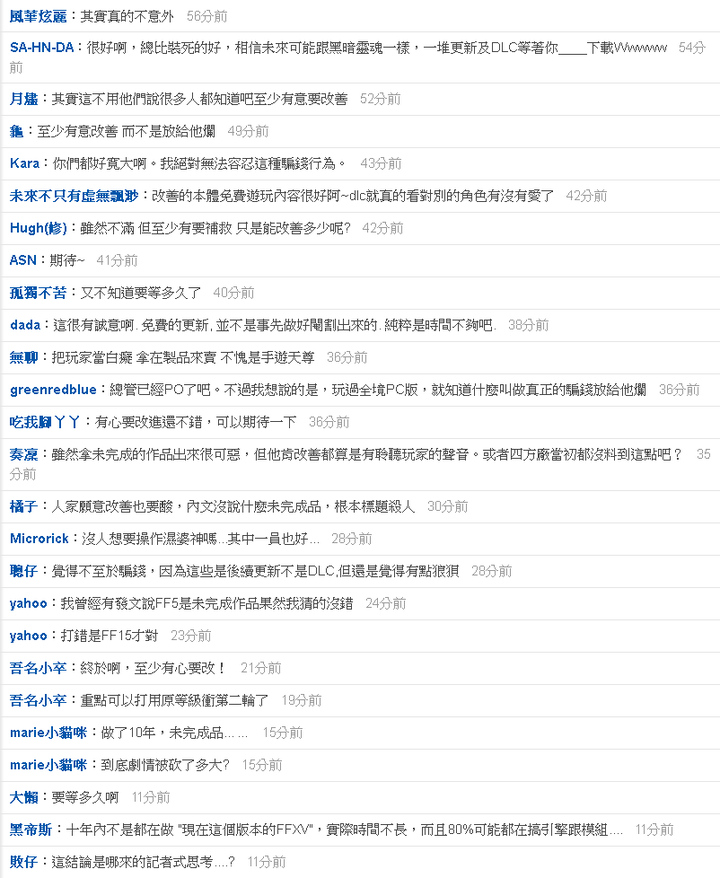Open 橘子's user profile

[x=24, y=507]
